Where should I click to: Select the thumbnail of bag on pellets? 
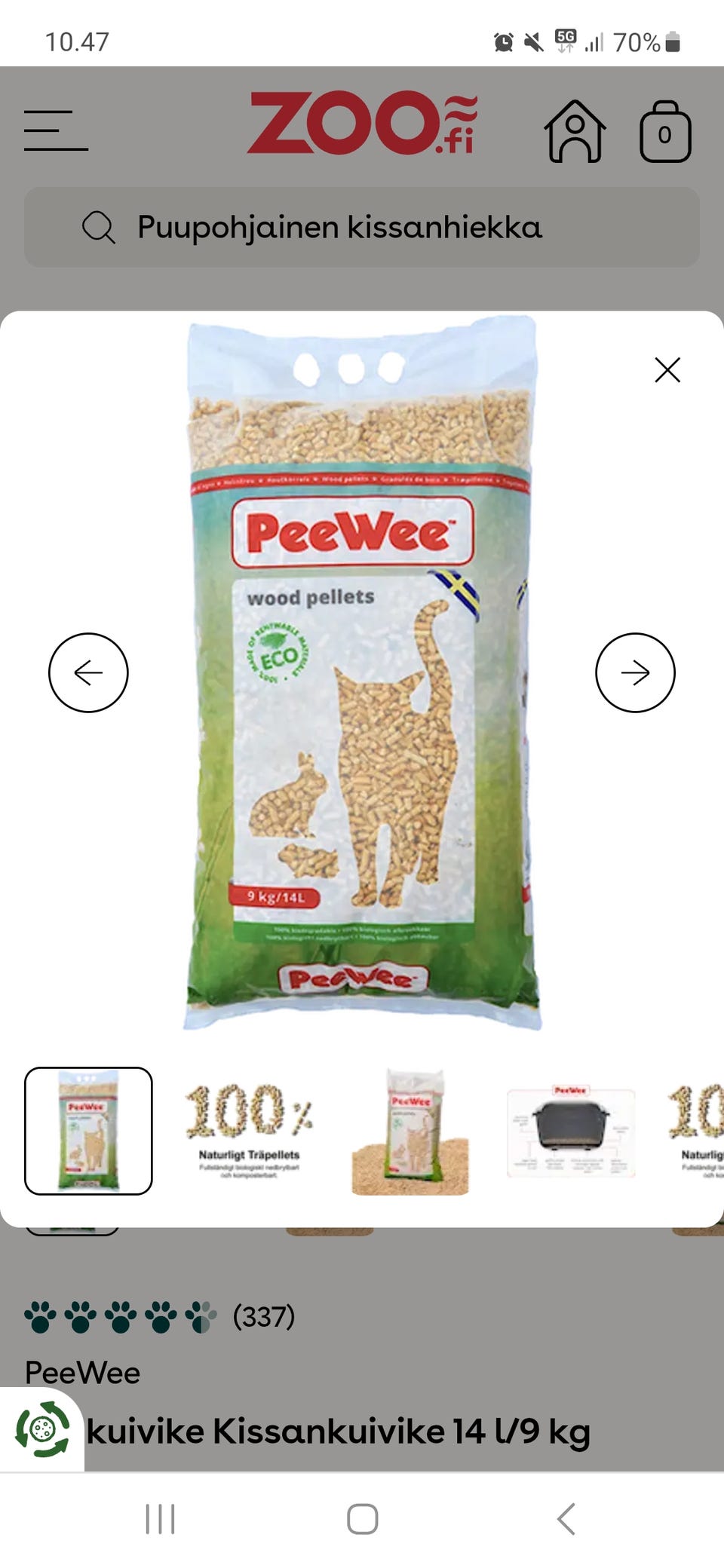tap(410, 1131)
